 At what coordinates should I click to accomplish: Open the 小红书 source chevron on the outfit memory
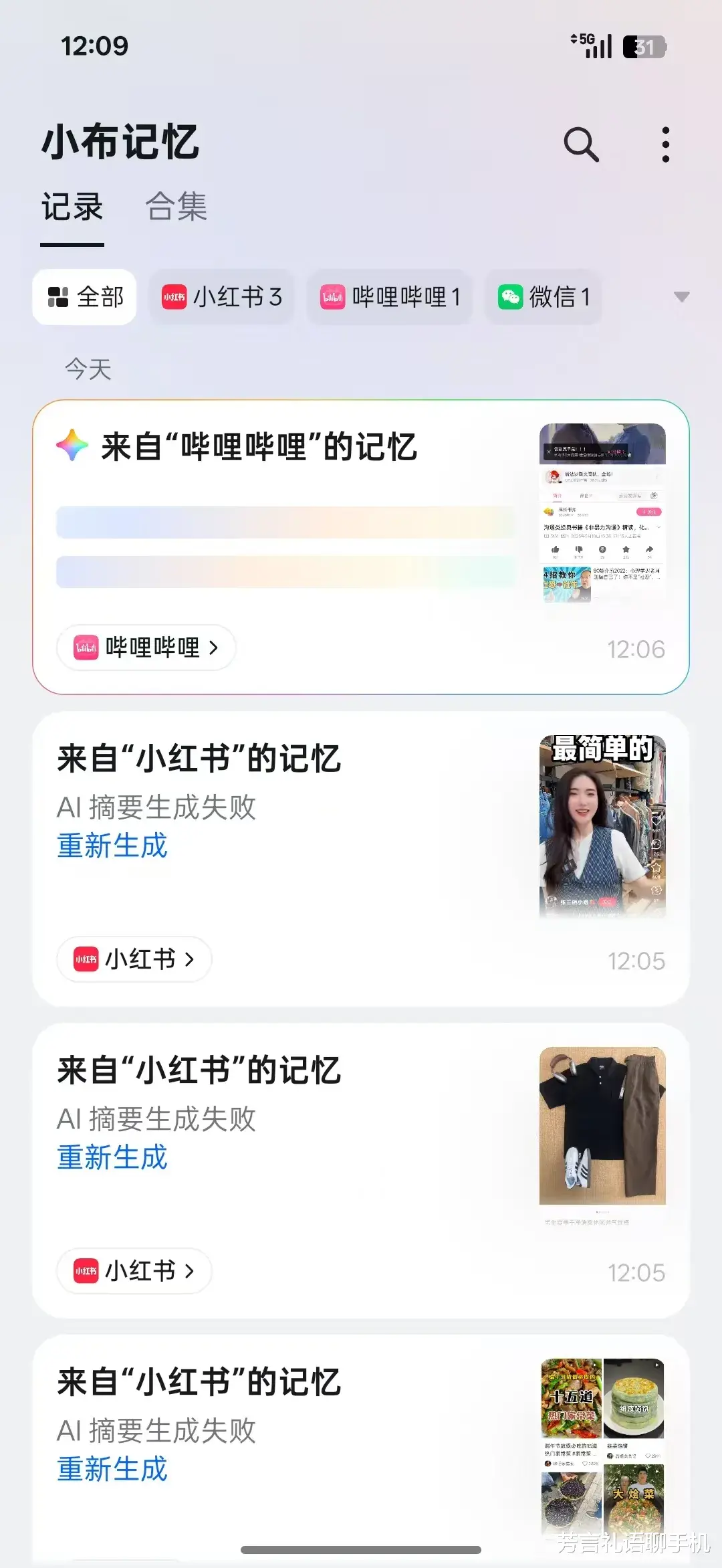[x=189, y=1271]
